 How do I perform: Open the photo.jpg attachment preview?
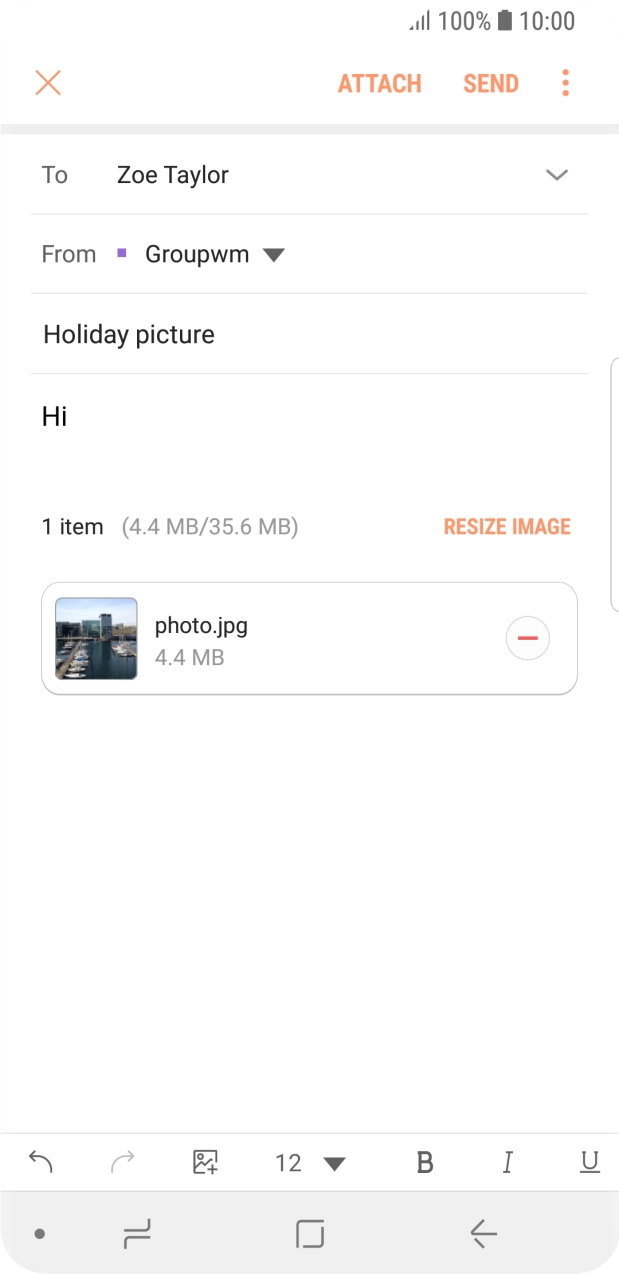click(96, 638)
